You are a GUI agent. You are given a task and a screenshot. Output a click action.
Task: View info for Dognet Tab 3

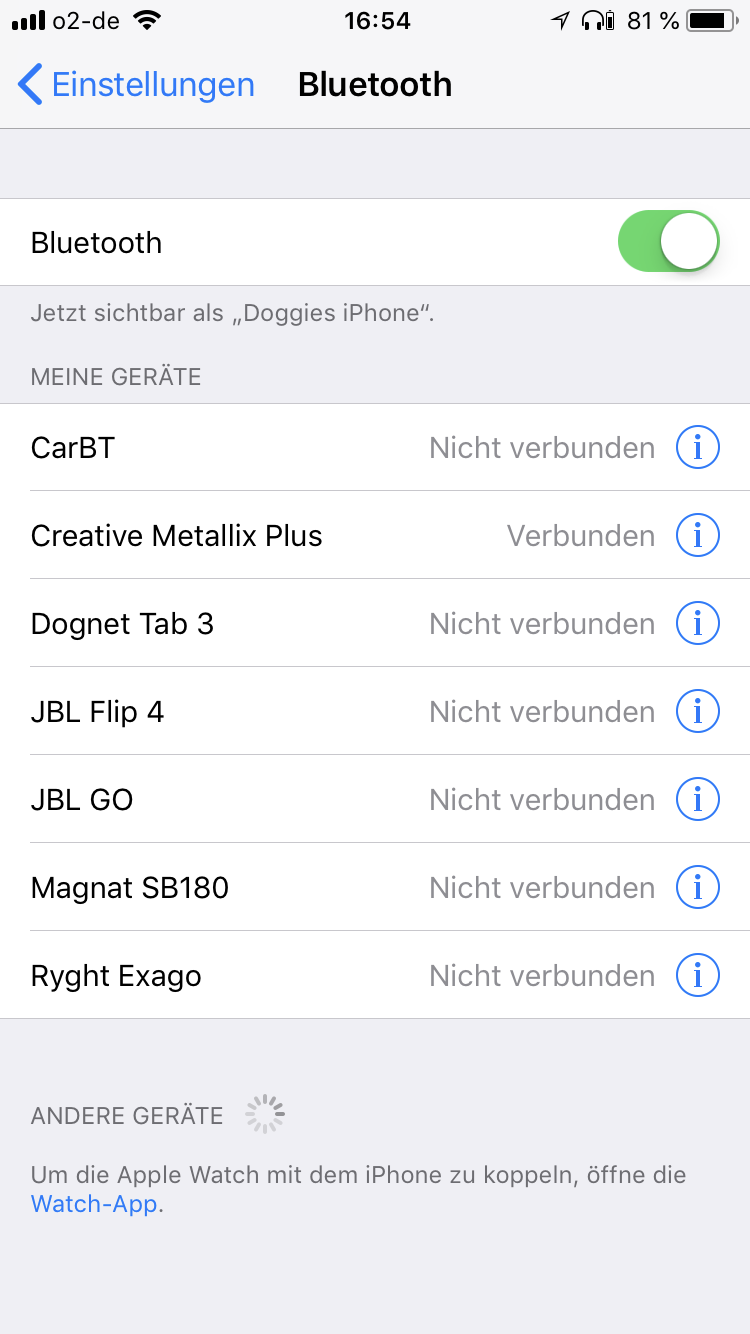[x=697, y=624]
